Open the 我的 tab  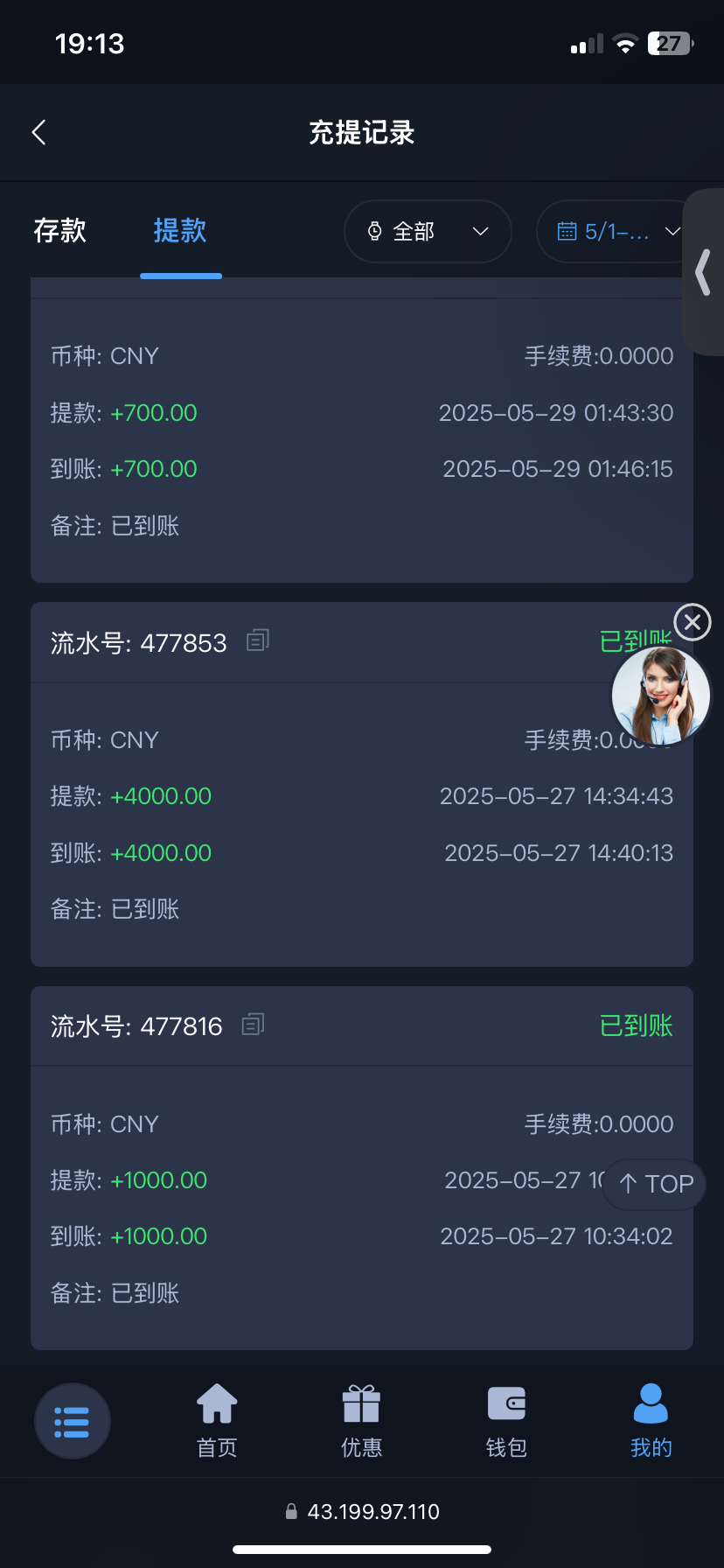click(651, 1421)
